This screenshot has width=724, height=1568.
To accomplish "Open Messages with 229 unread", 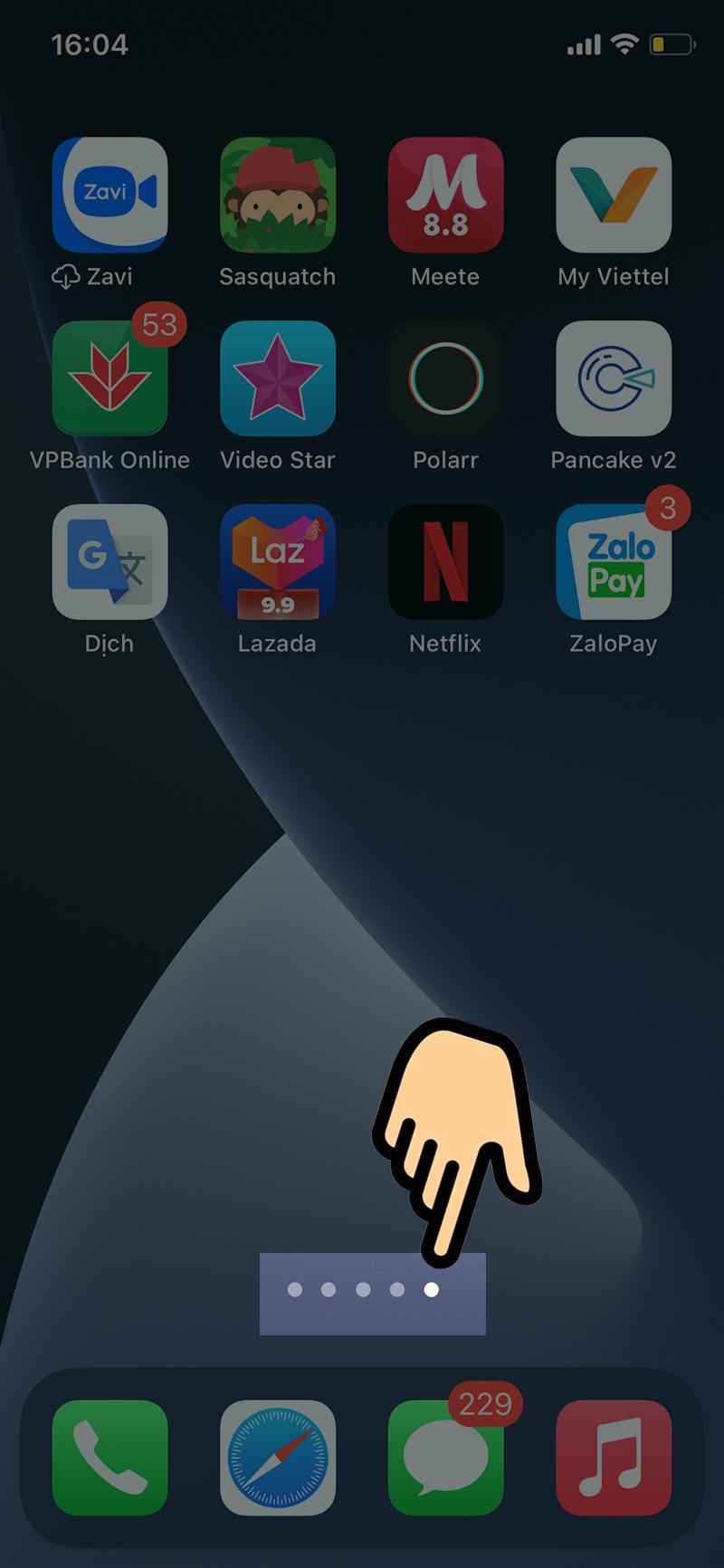I will (x=445, y=1458).
